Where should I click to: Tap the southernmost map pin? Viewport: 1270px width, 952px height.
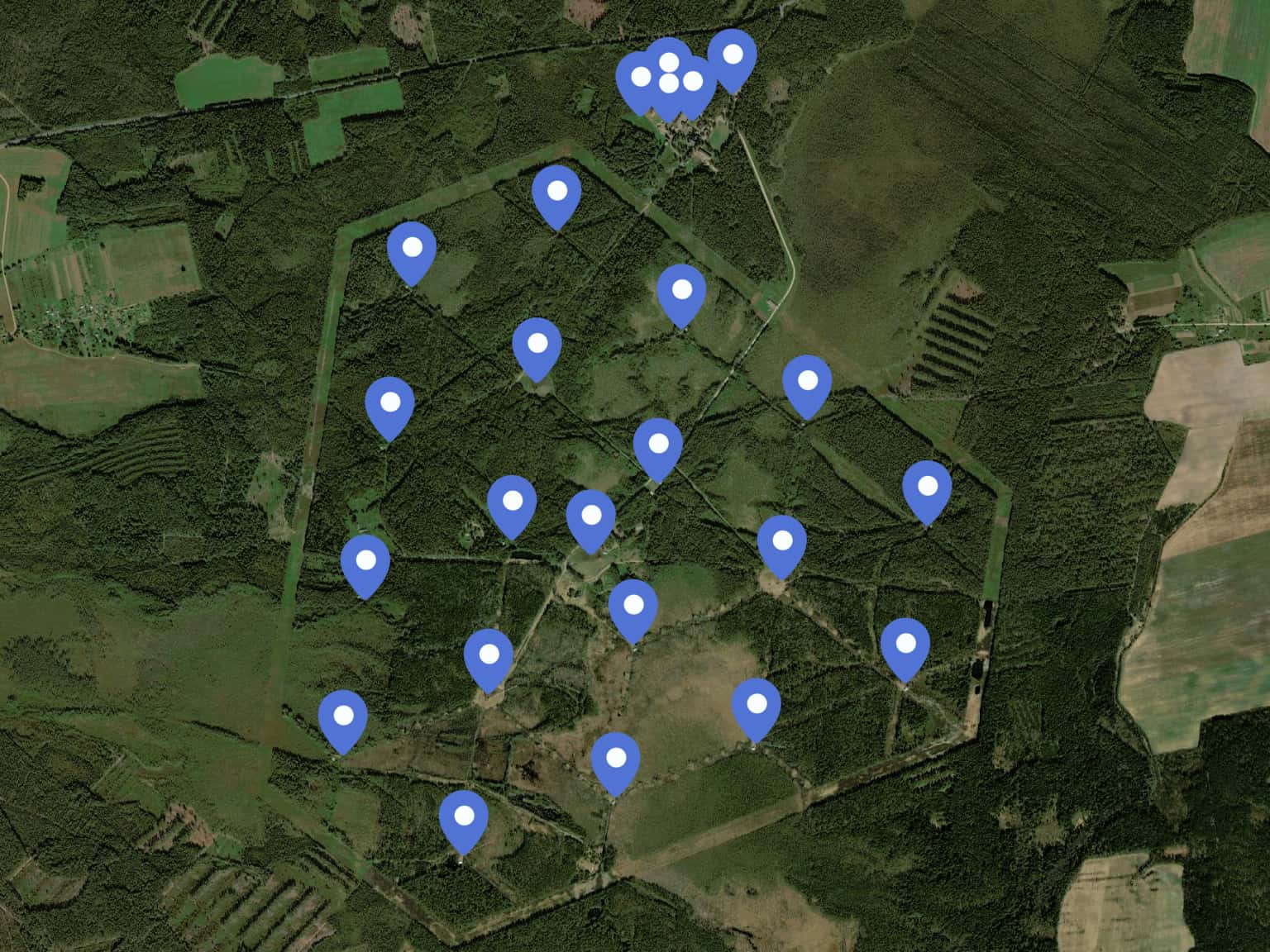pyautogui.click(x=463, y=816)
